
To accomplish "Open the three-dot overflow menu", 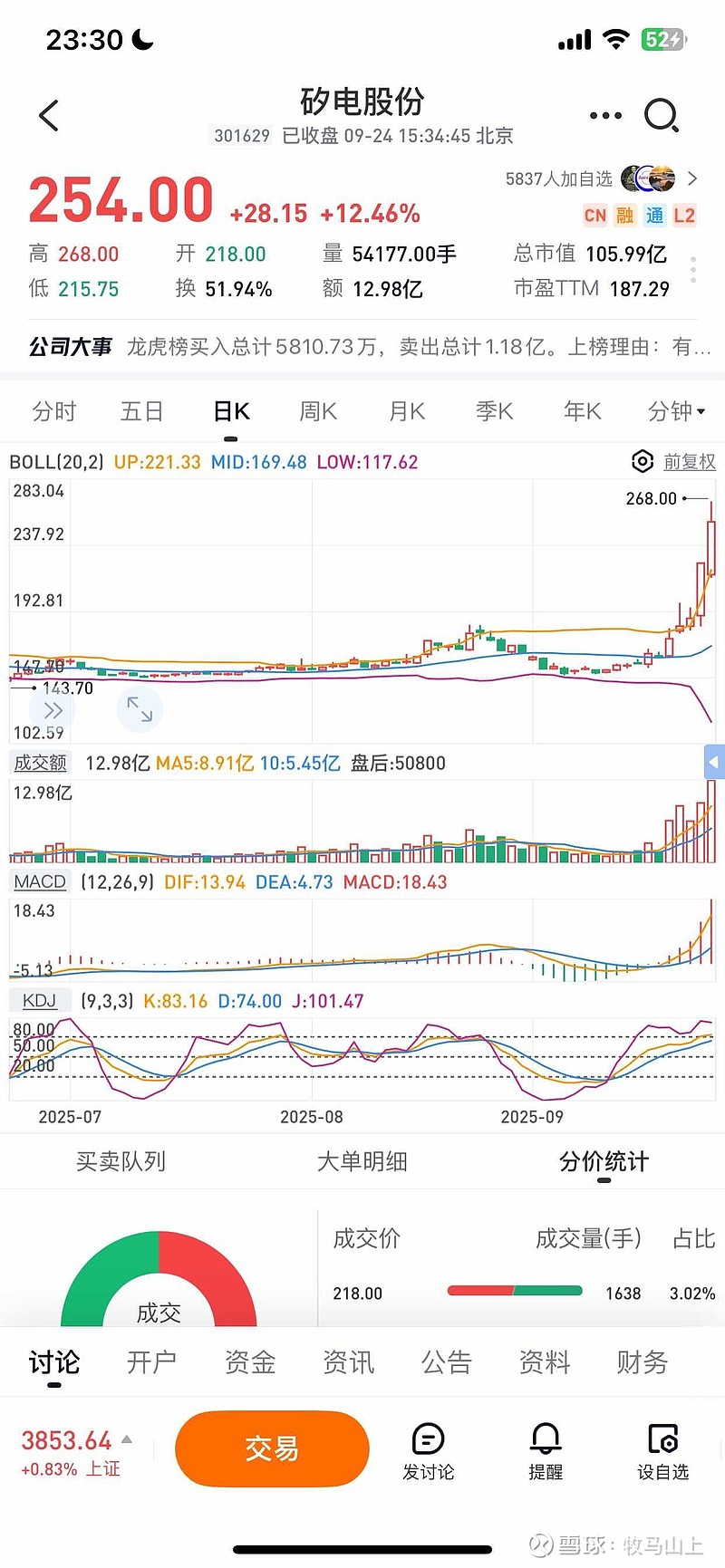I will [x=605, y=115].
